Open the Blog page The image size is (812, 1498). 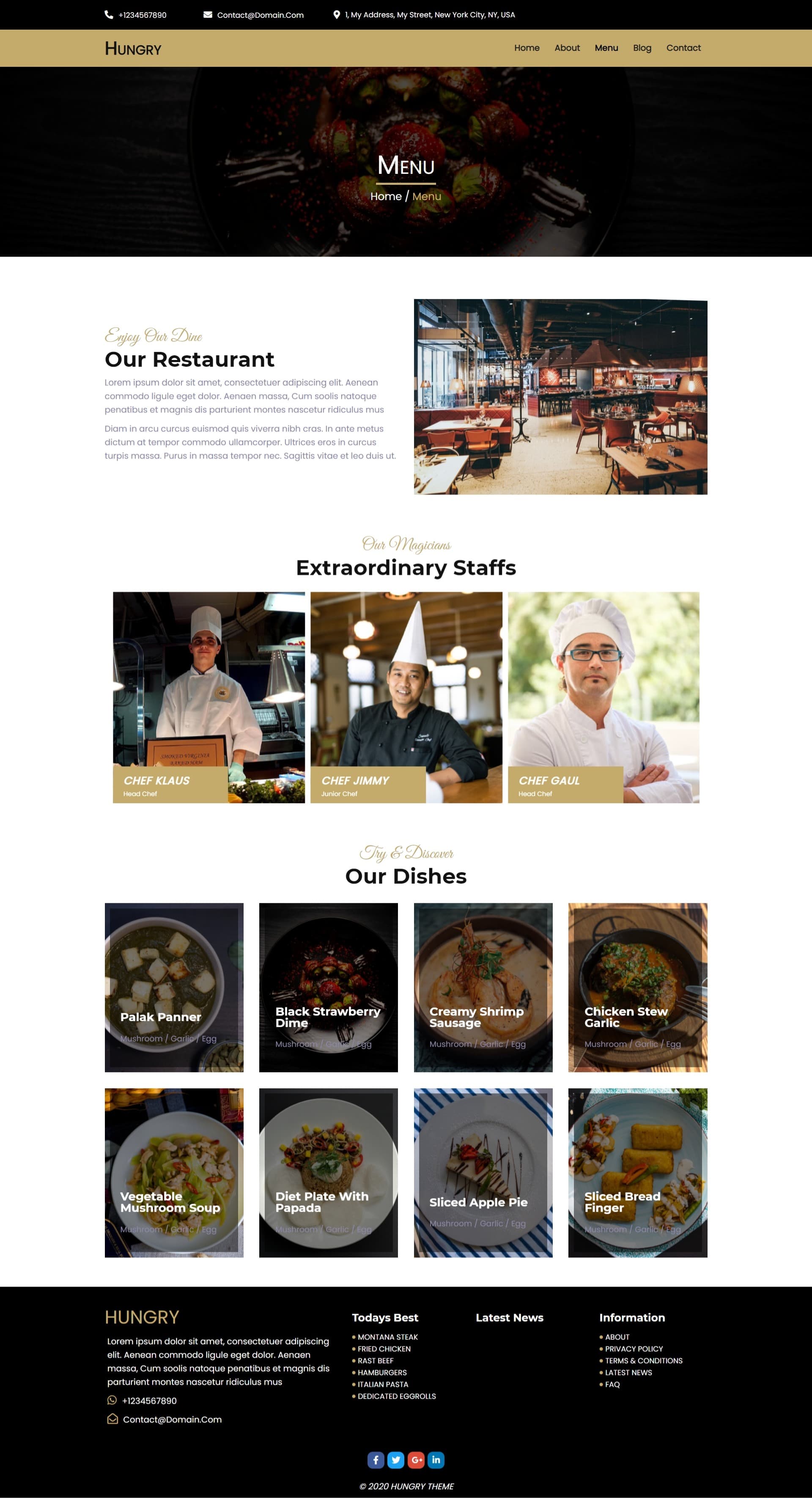point(642,48)
